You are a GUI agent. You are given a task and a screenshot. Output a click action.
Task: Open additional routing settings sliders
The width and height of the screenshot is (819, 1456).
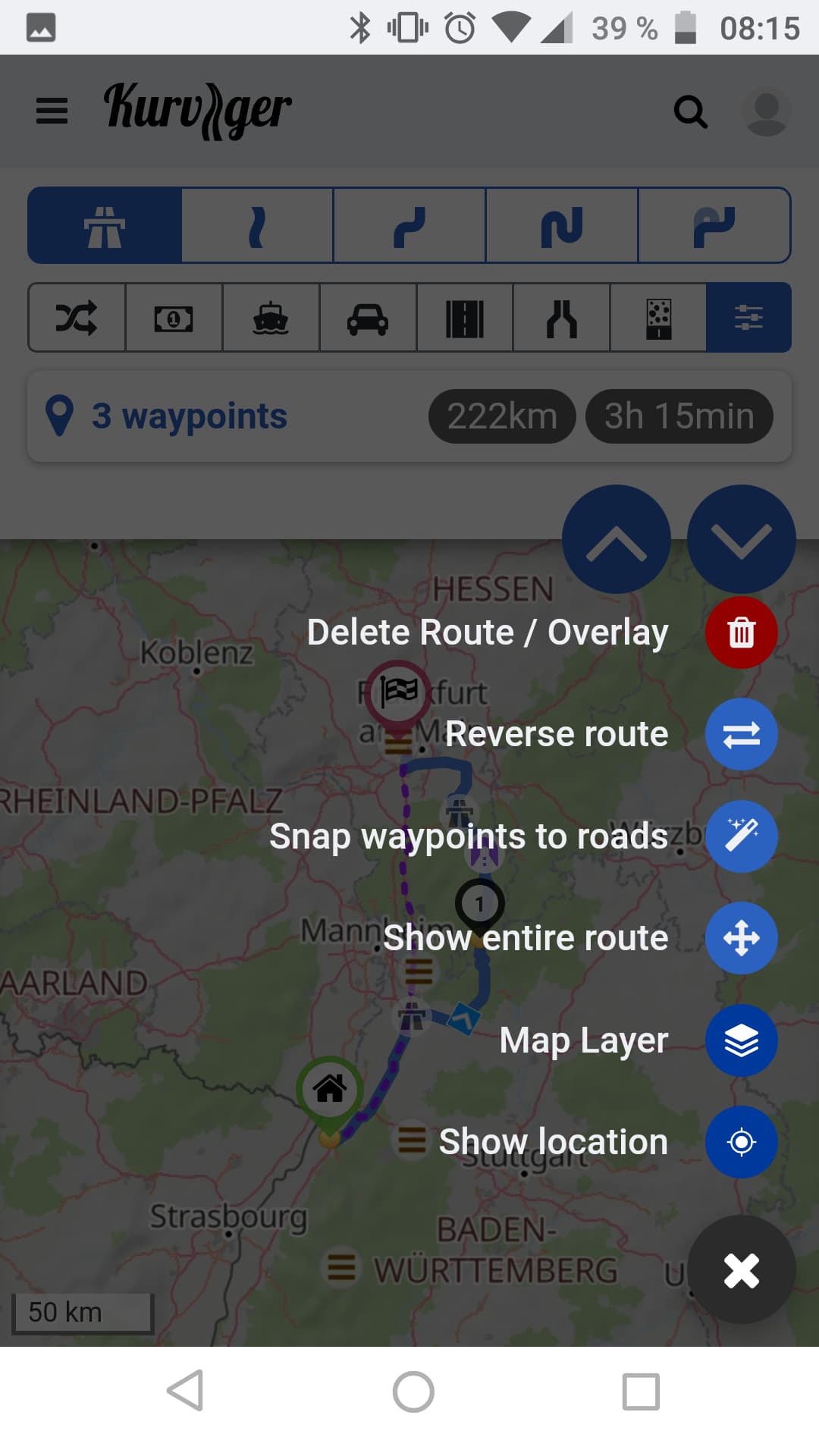pos(748,318)
